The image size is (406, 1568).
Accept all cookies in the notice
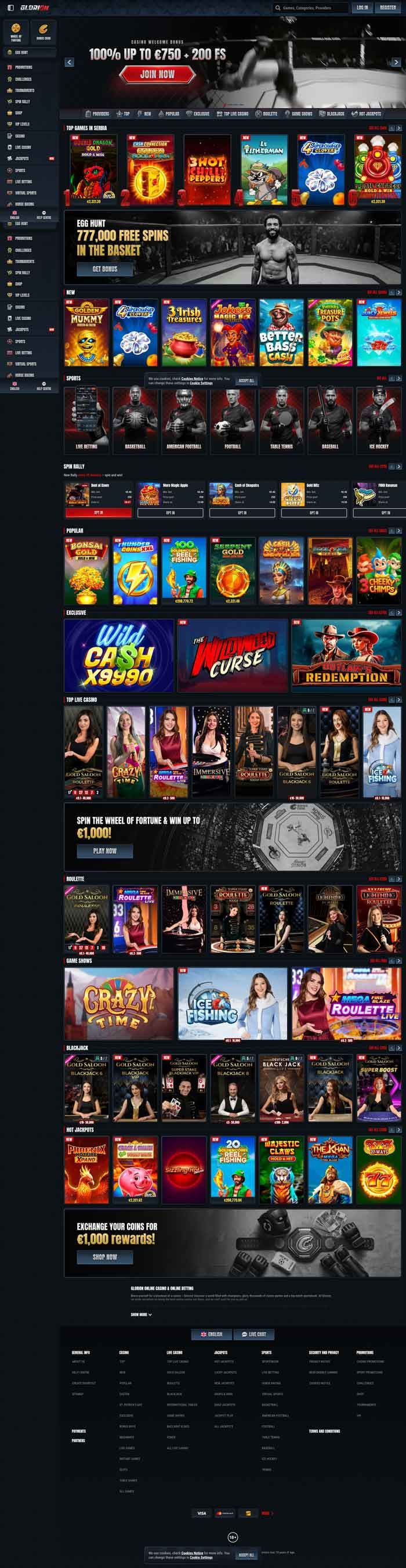[246, 381]
